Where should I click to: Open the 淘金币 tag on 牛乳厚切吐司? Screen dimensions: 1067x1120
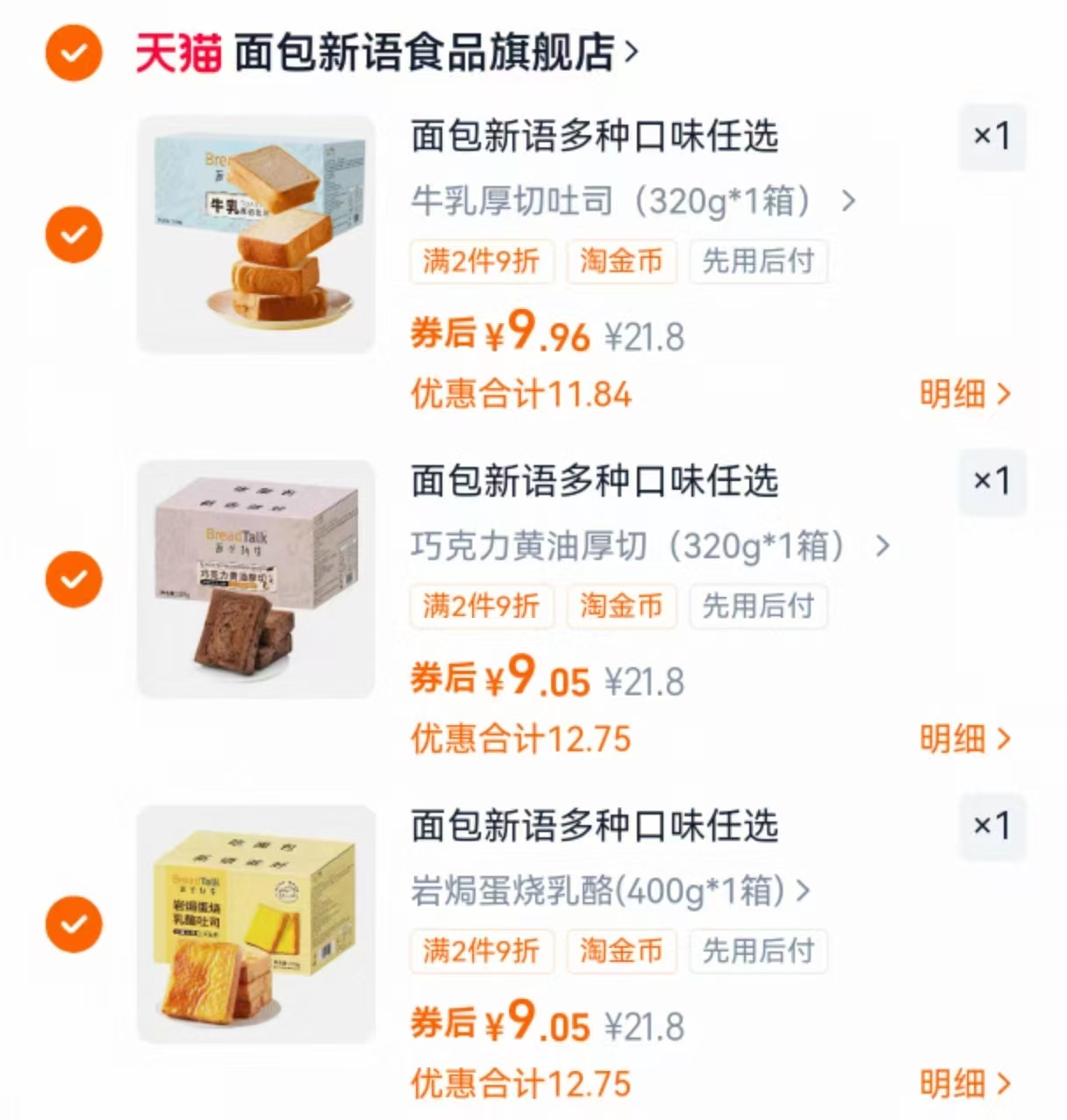click(x=622, y=262)
